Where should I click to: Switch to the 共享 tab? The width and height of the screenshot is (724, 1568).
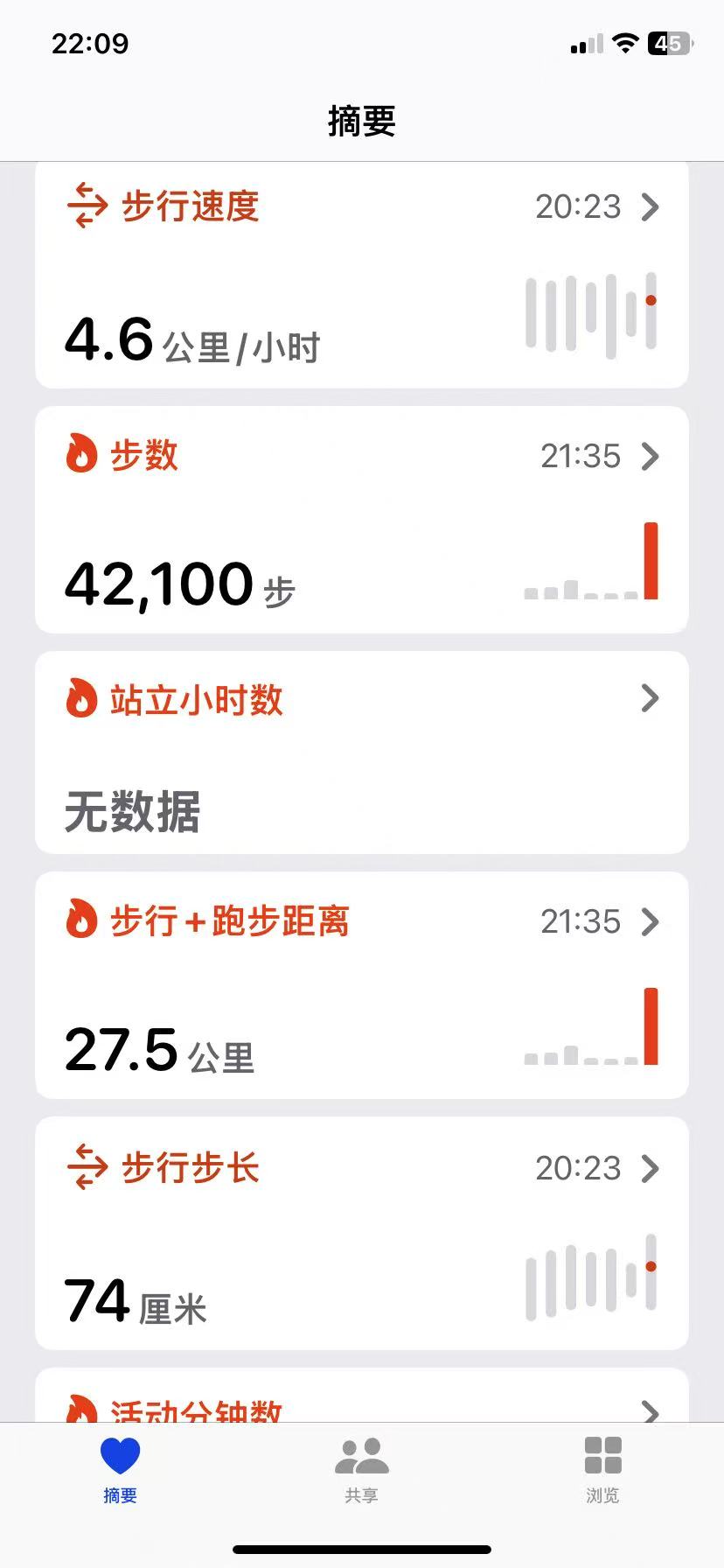click(x=361, y=1470)
